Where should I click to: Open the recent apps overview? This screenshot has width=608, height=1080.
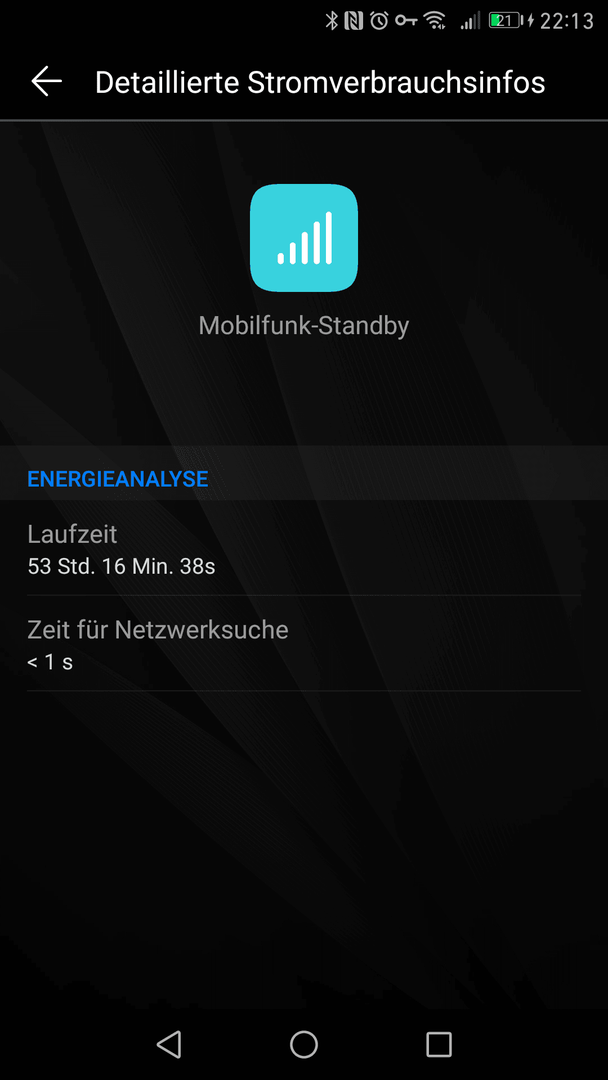[x=439, y=1044]
